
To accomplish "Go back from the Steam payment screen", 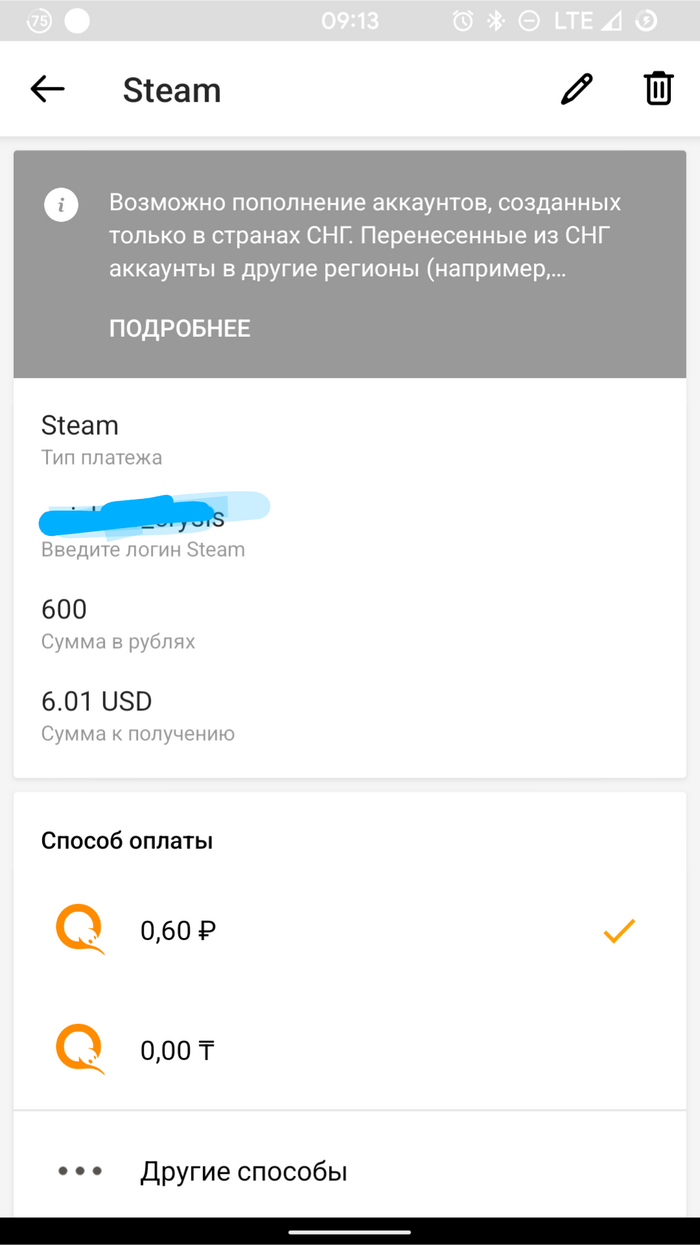I will 47,89.
